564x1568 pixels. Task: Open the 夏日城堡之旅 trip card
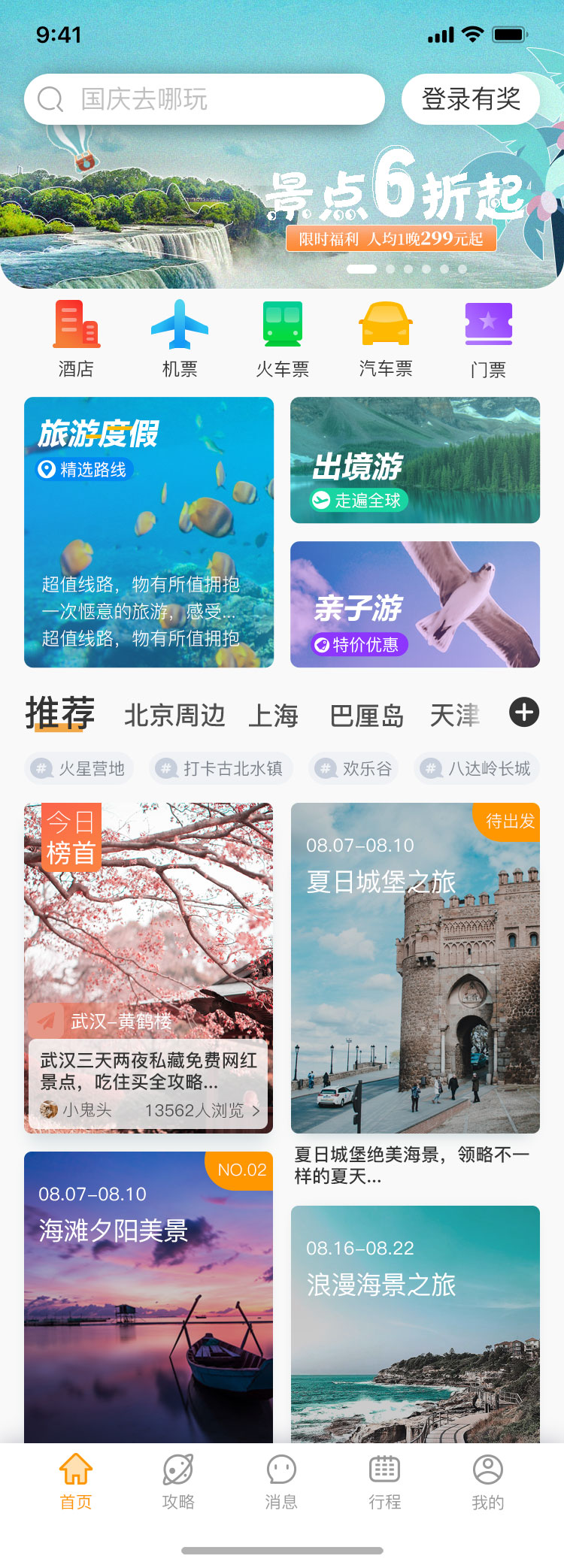(x=415, y=968)
